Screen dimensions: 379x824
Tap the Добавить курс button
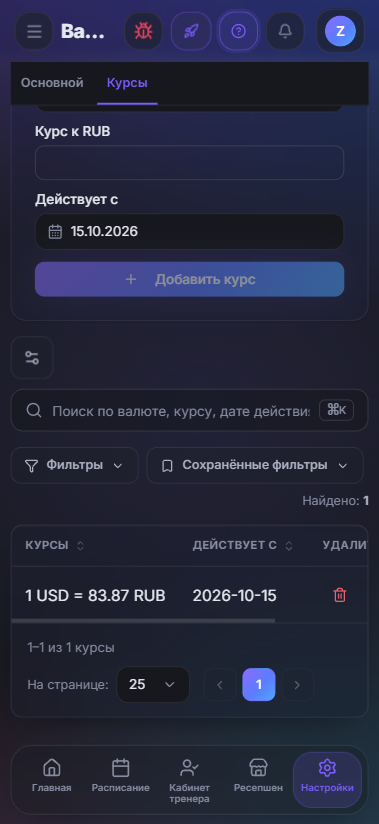click(x=189, y=279)
